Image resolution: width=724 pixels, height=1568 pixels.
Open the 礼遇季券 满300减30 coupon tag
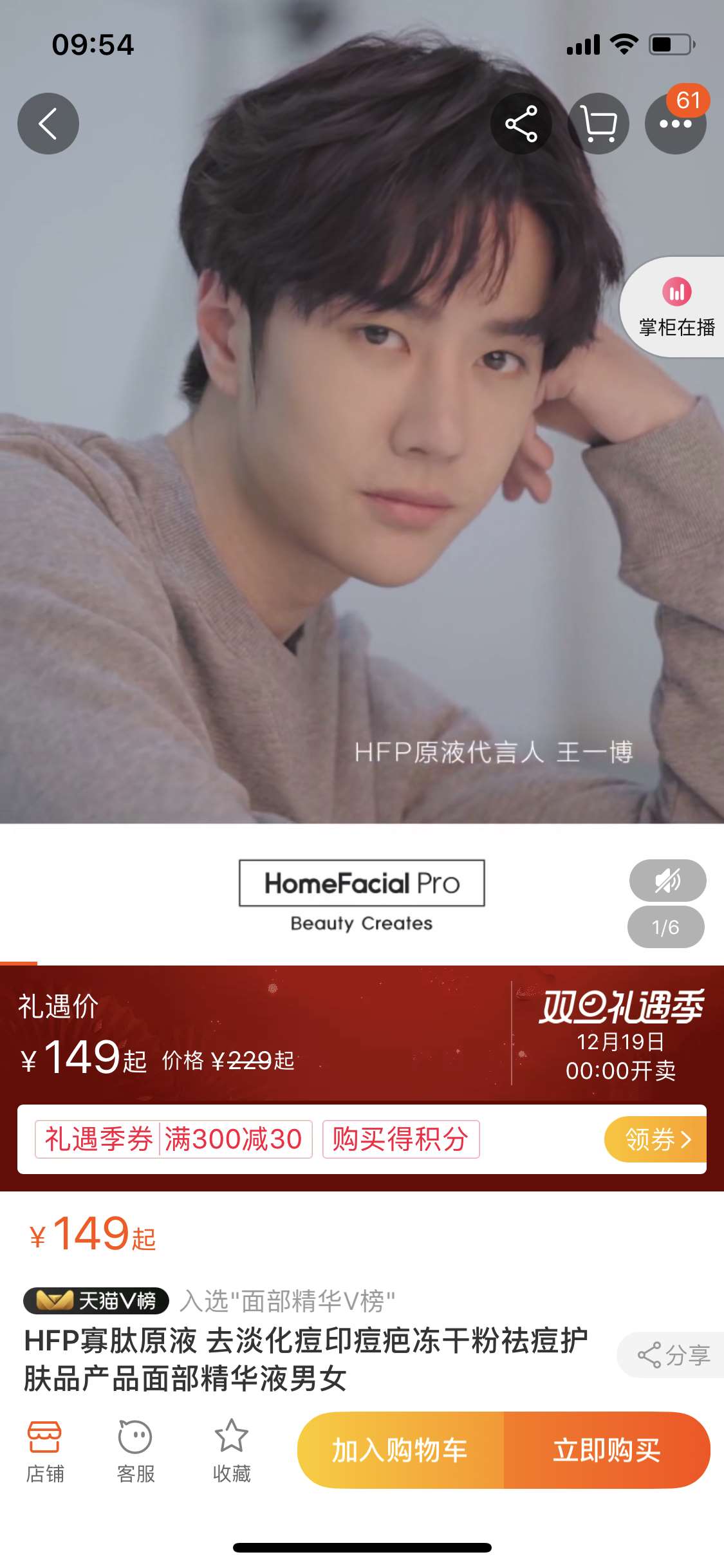point(174,1139)
